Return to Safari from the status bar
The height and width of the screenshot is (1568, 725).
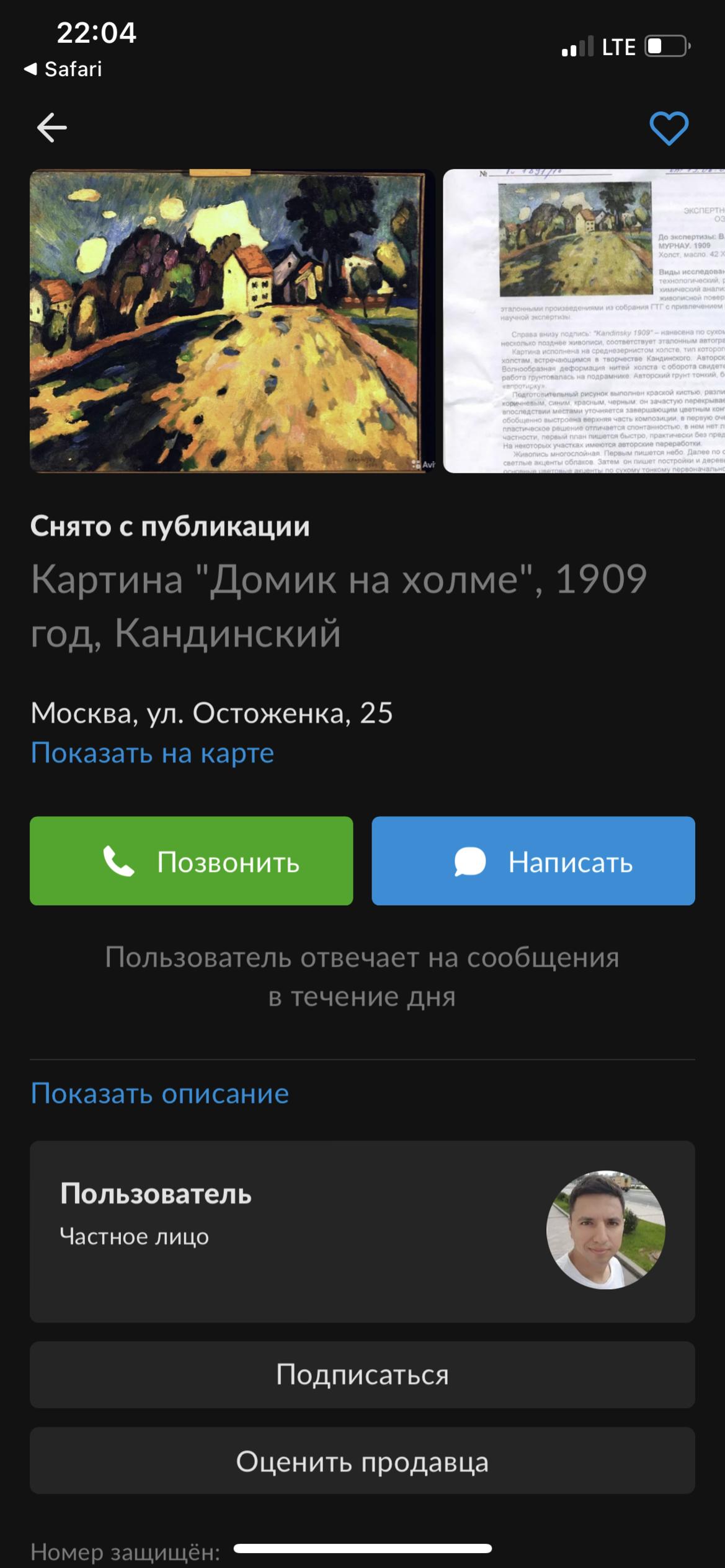click(x=63, y=69)
